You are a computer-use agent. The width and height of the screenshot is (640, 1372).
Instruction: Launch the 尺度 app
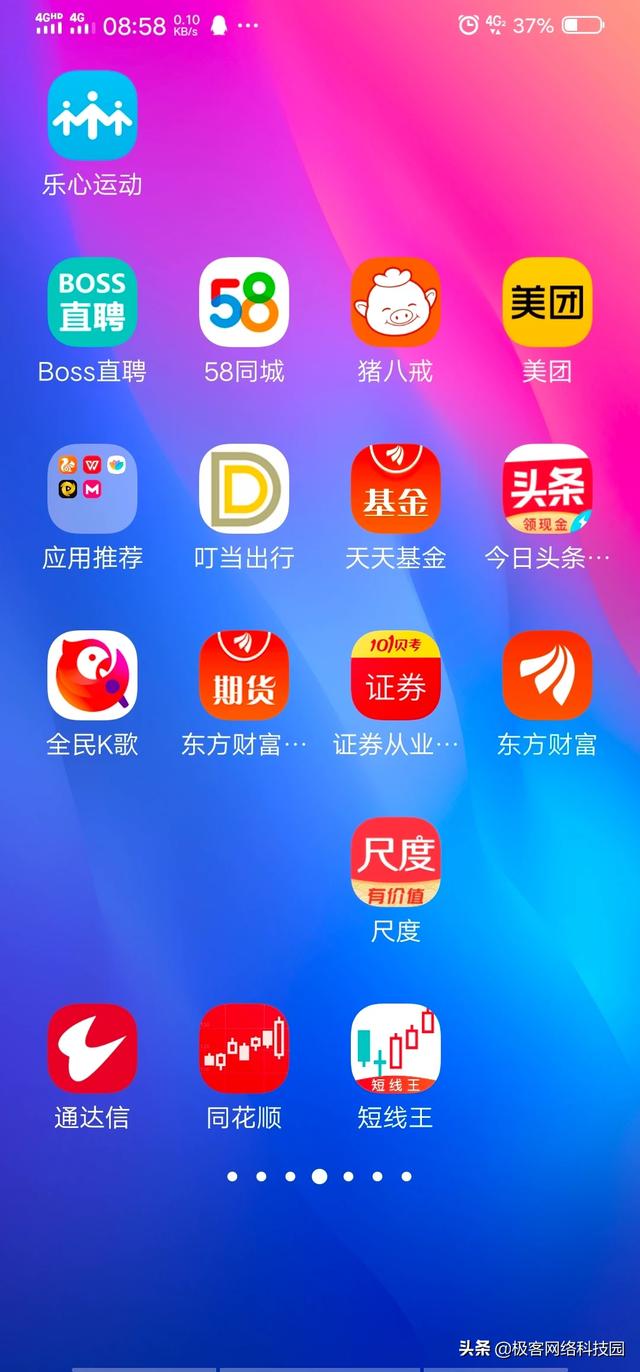pos(395,861)
